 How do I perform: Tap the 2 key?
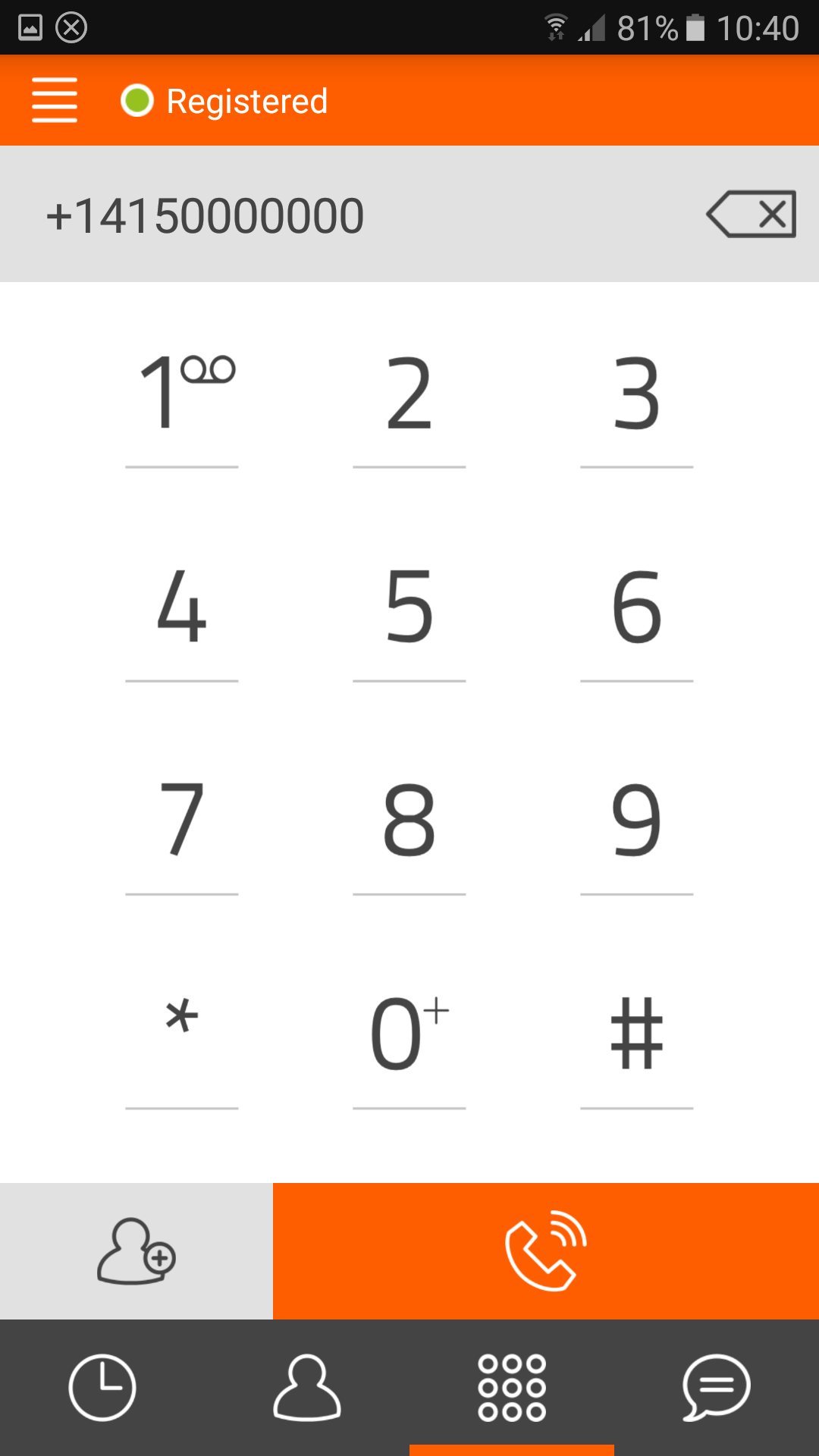(x=409, y=394)
